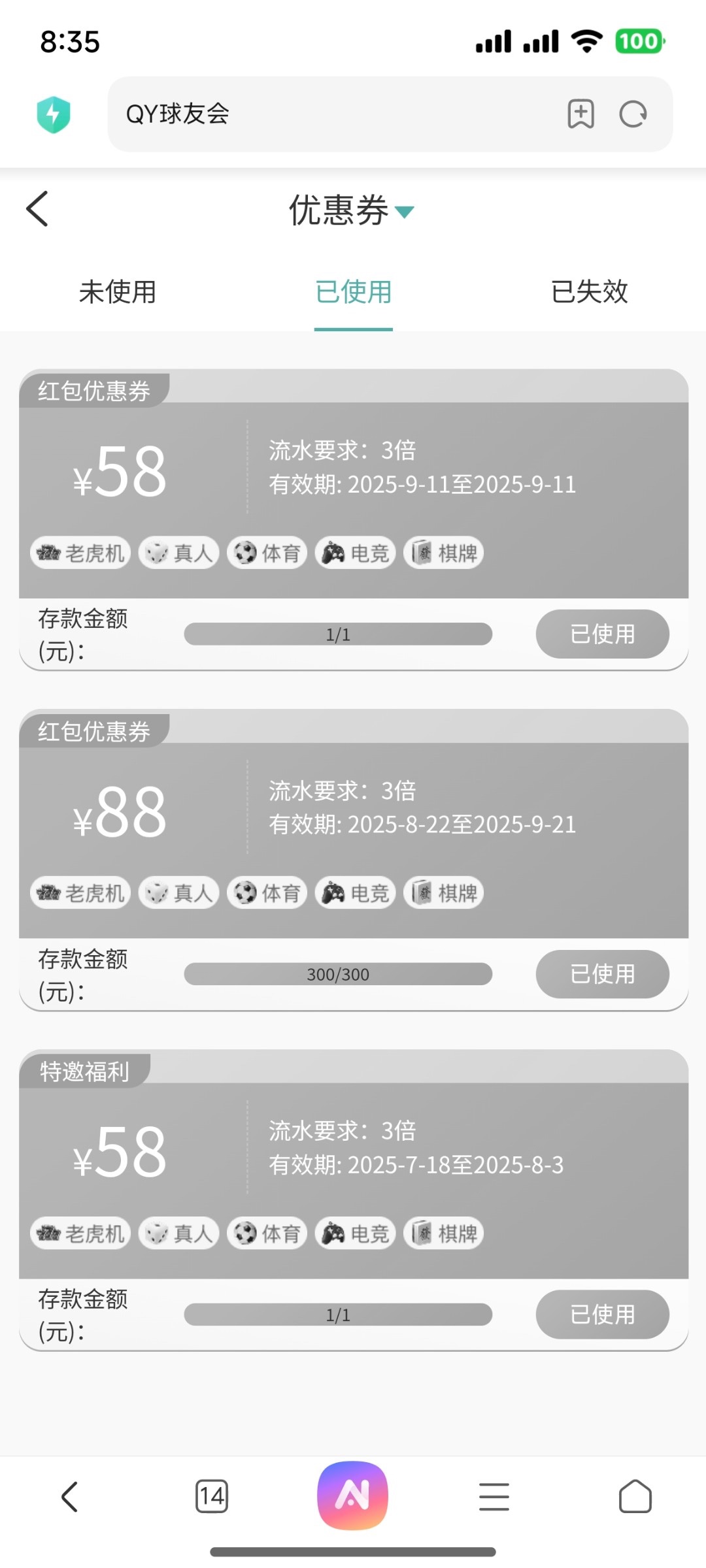Launch the AI assistant button
706x1568 pixels.
coord(353,1495)
